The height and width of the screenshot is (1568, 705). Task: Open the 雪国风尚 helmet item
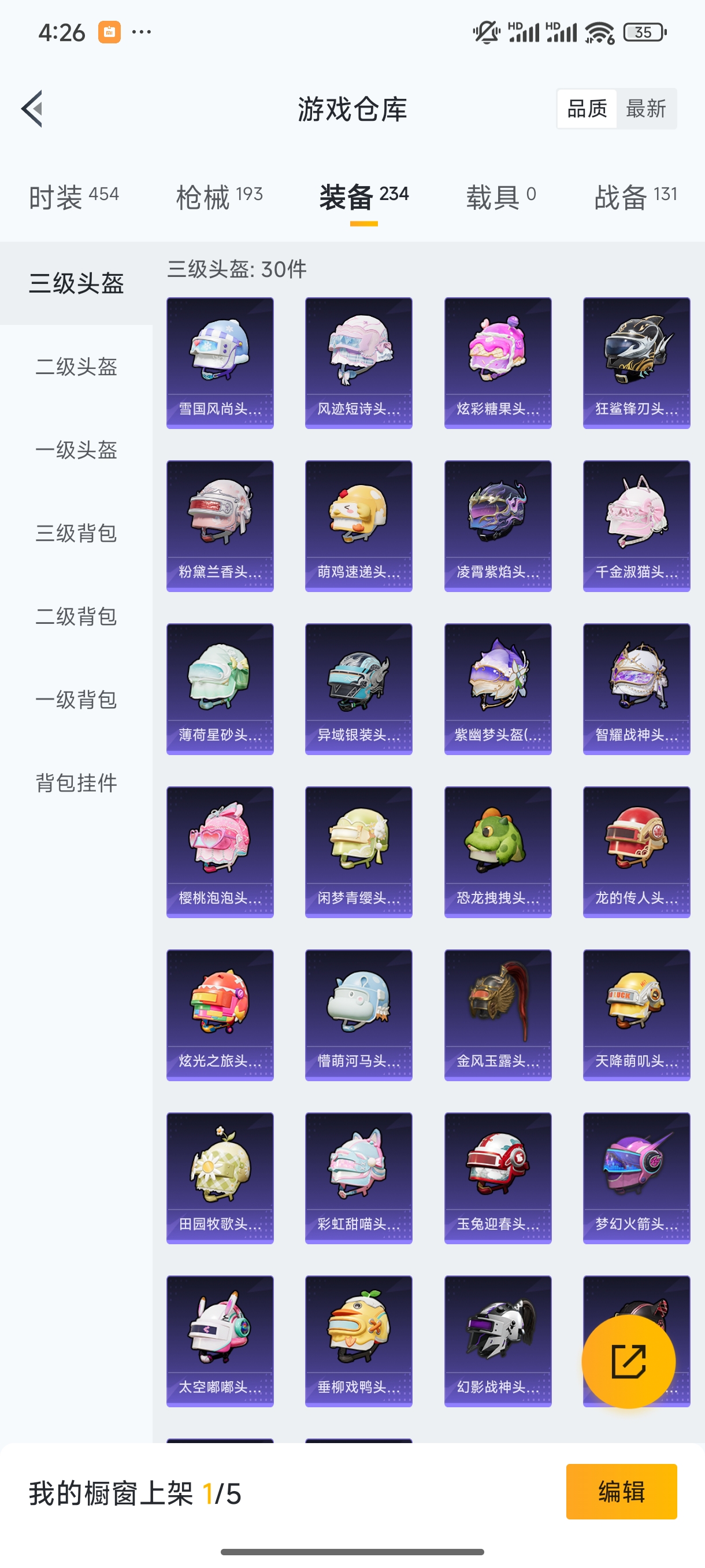click(x=220, y=363)
